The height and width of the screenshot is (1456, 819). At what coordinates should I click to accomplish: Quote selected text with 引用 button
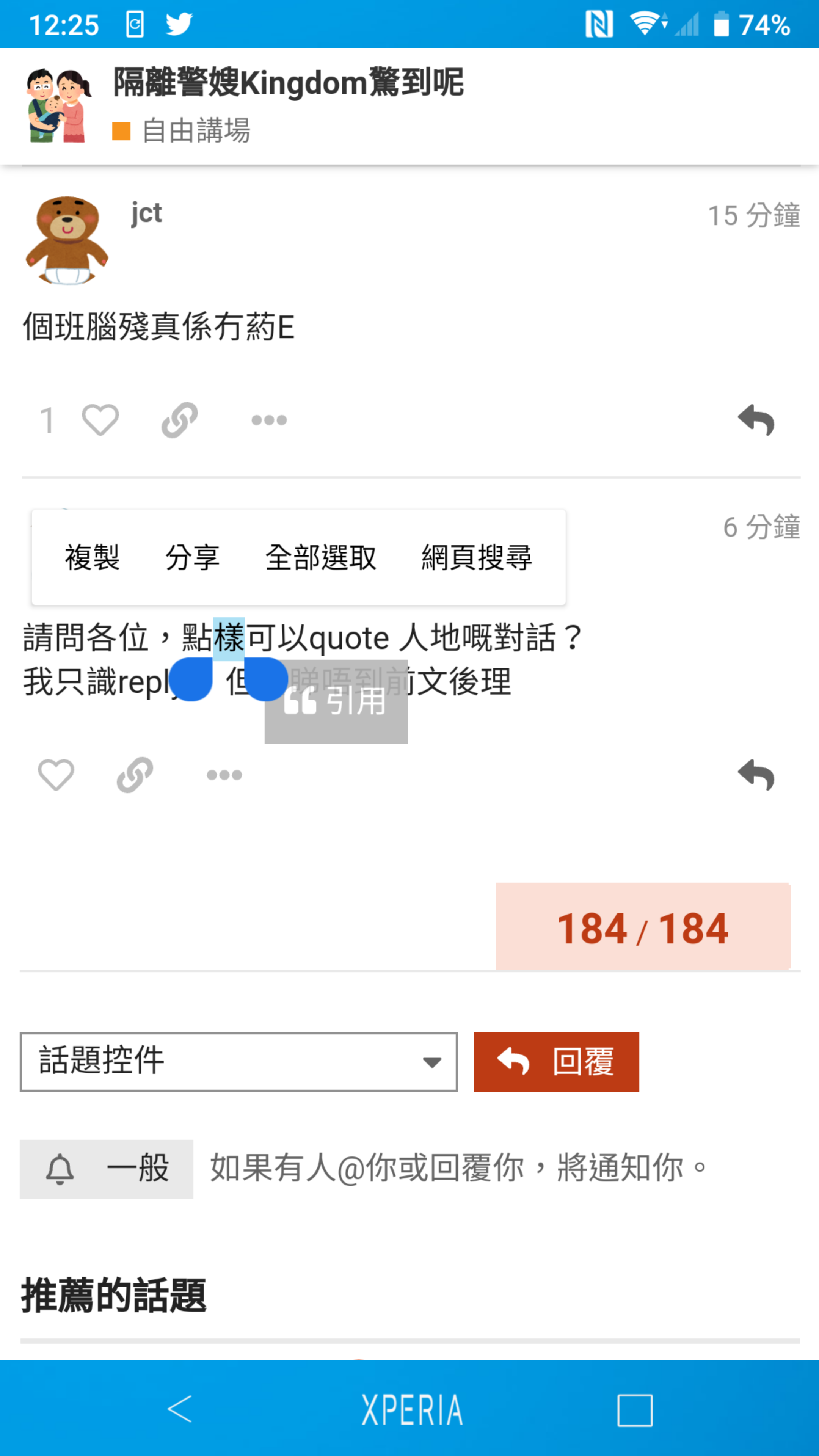(336, 701)
